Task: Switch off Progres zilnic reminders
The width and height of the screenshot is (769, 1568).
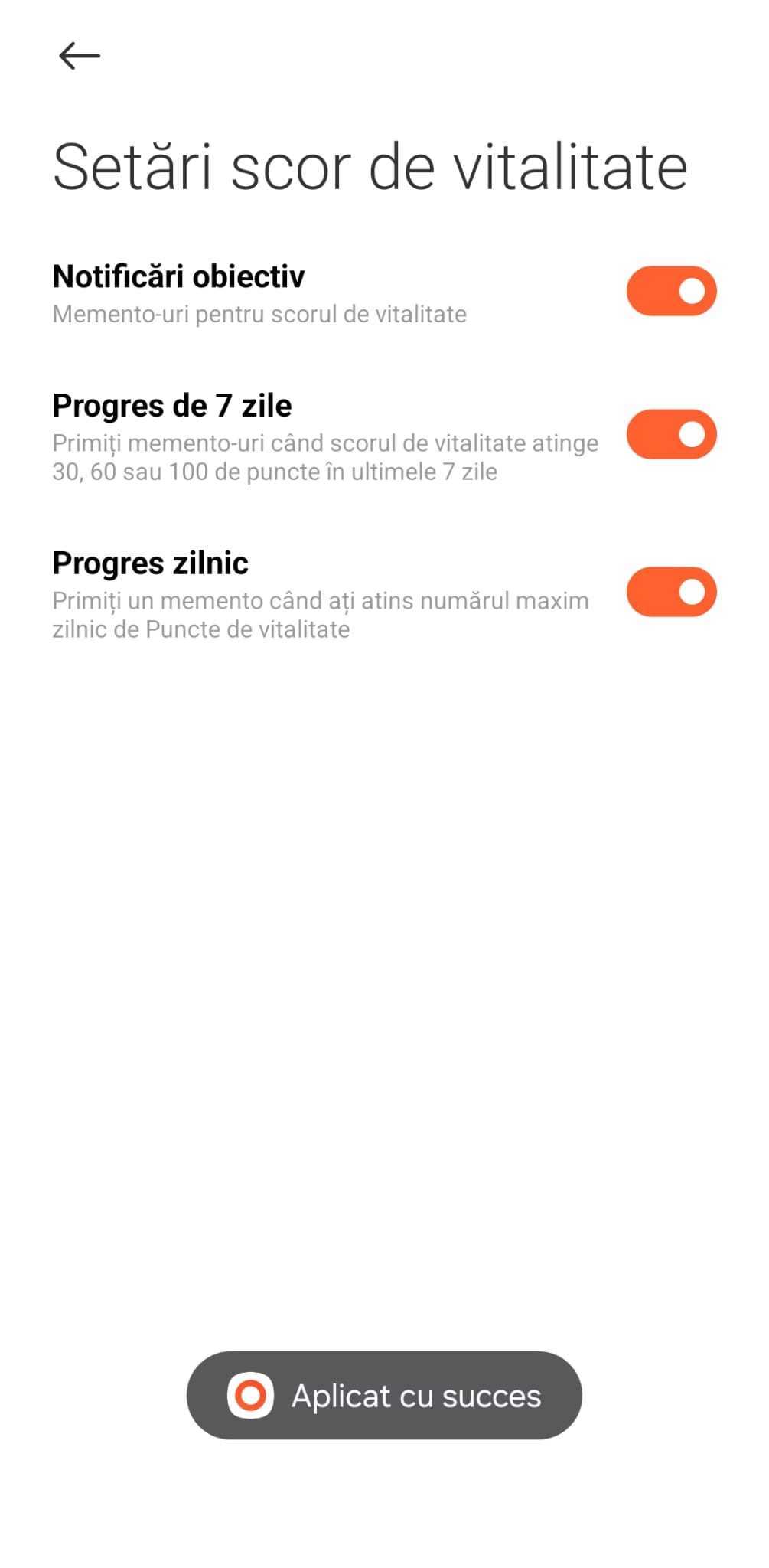Action: click(x=671, y=592)
